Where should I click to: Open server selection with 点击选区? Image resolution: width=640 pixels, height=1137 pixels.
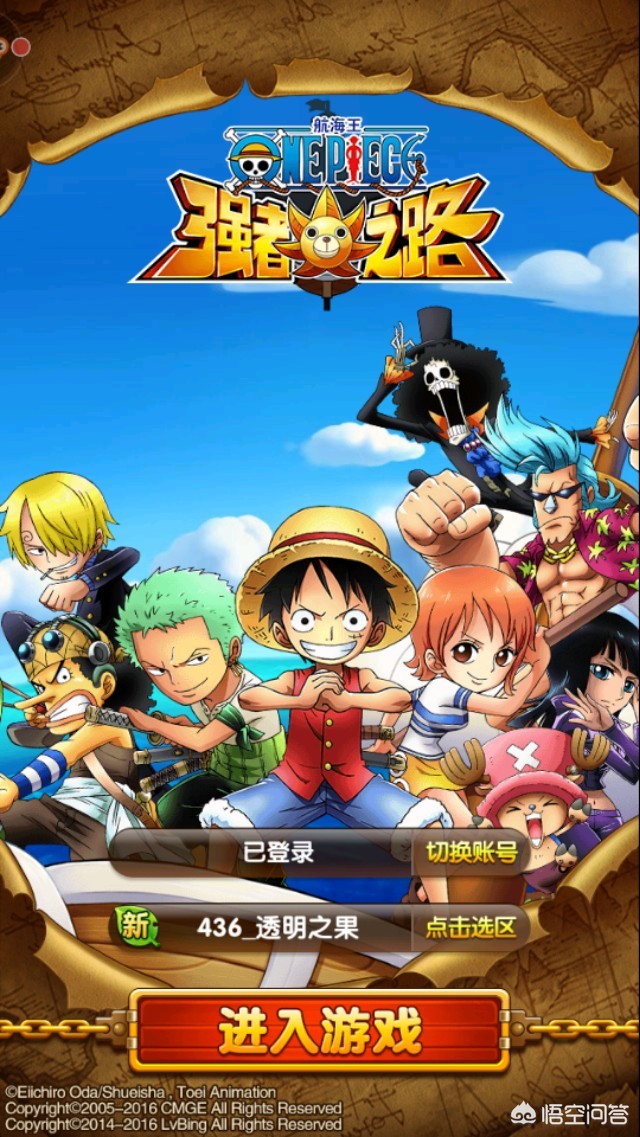[470, 927]
